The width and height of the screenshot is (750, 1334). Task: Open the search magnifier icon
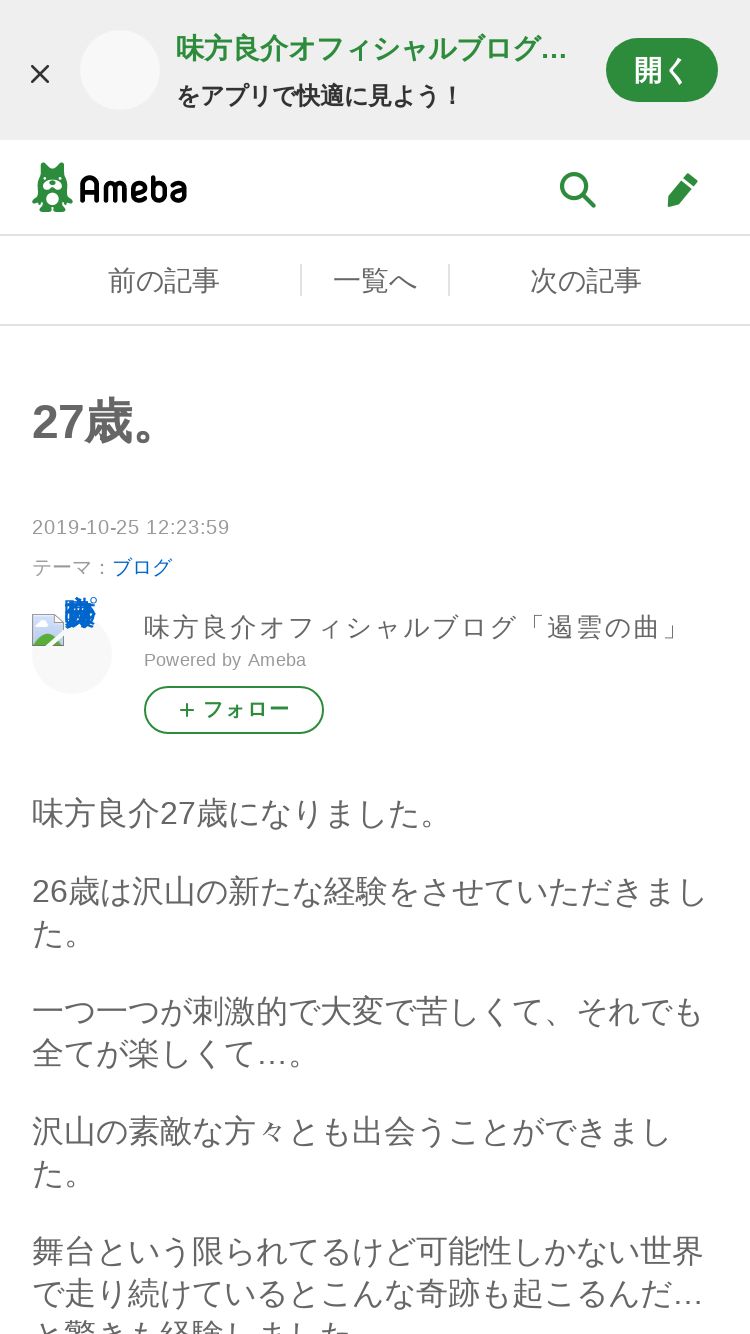tap(577, 189)
